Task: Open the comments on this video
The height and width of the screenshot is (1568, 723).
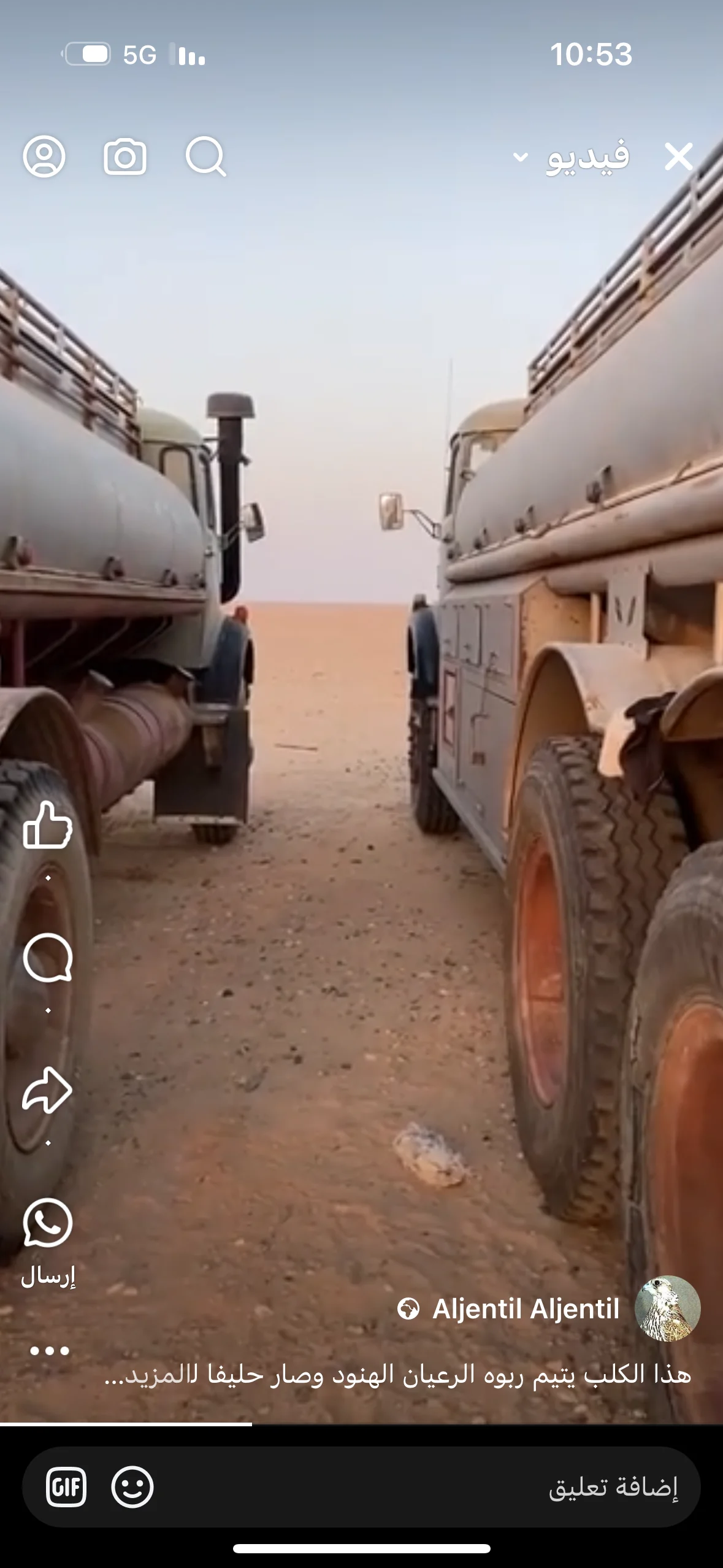Action: (47, 958)
